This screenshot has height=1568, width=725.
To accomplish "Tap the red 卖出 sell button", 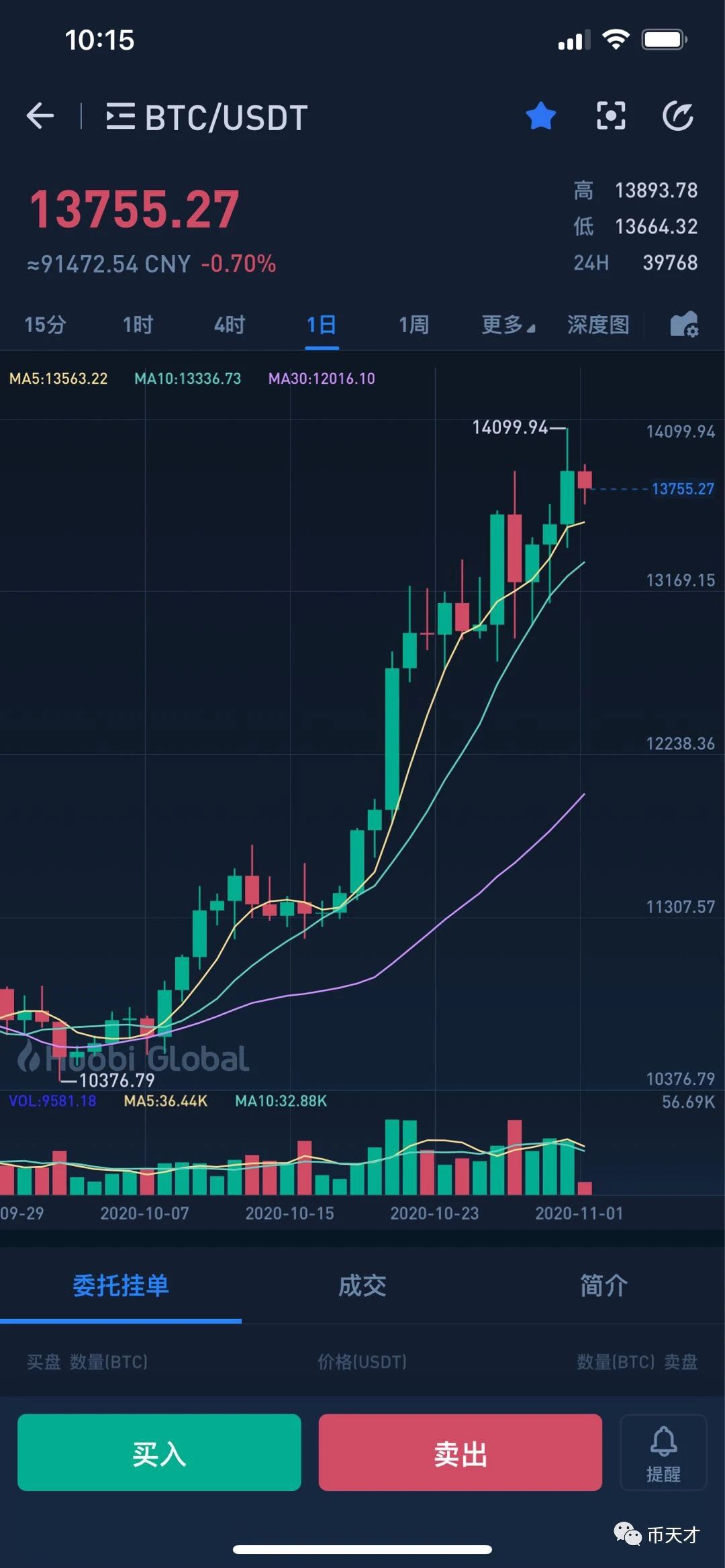I will [x=461, y=1453].
